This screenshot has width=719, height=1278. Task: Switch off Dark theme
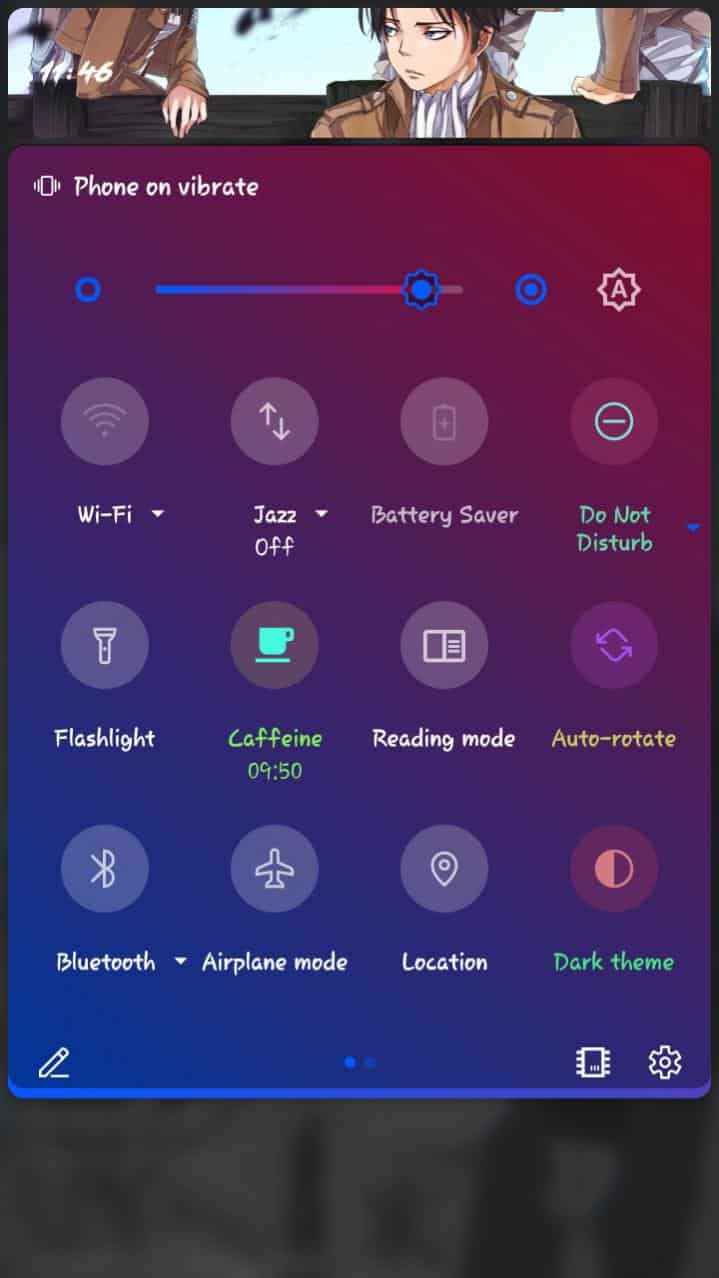(x=614, y=869)
